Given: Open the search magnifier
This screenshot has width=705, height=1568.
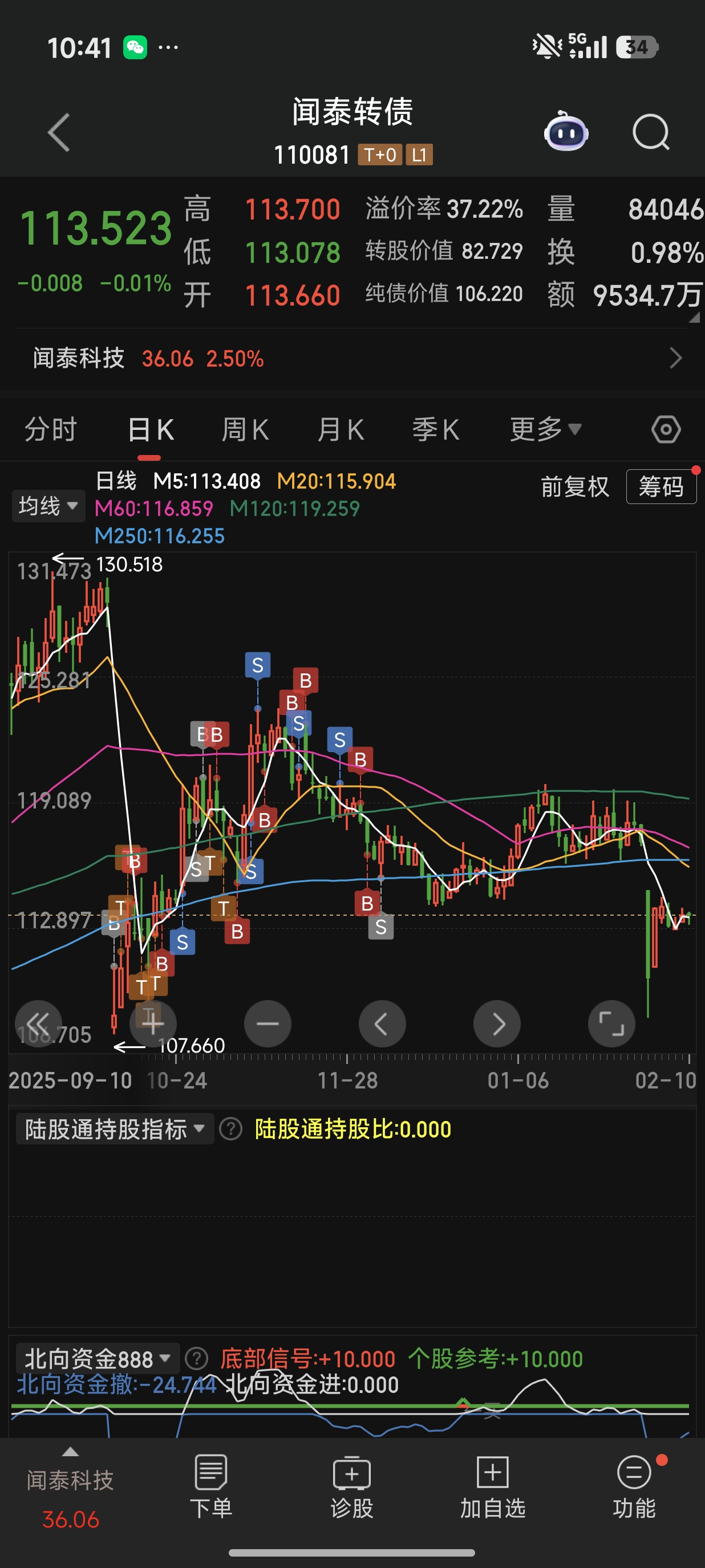Looking at the screenshot, I should (x=651, y=132).
